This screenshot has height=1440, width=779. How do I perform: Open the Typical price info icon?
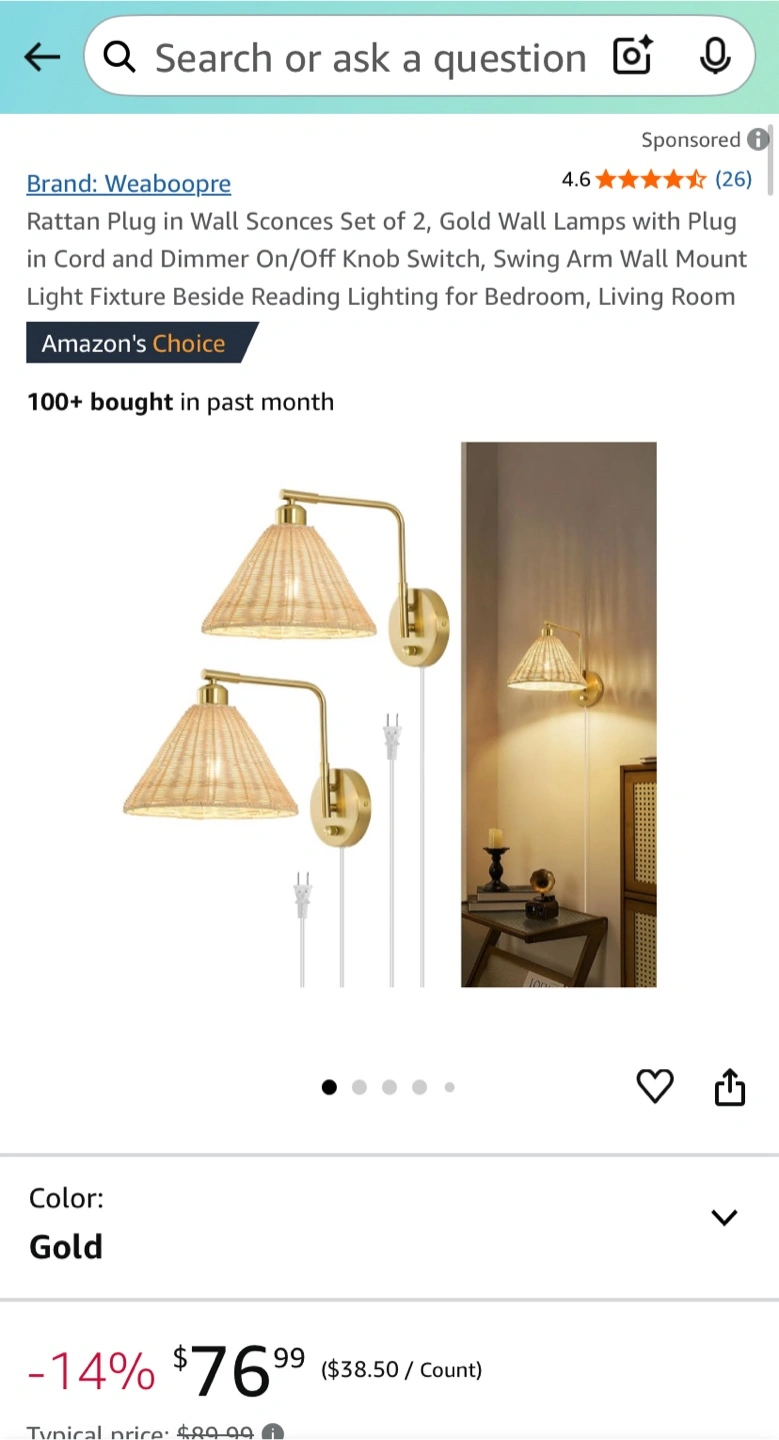click(x=272, y=1432)
